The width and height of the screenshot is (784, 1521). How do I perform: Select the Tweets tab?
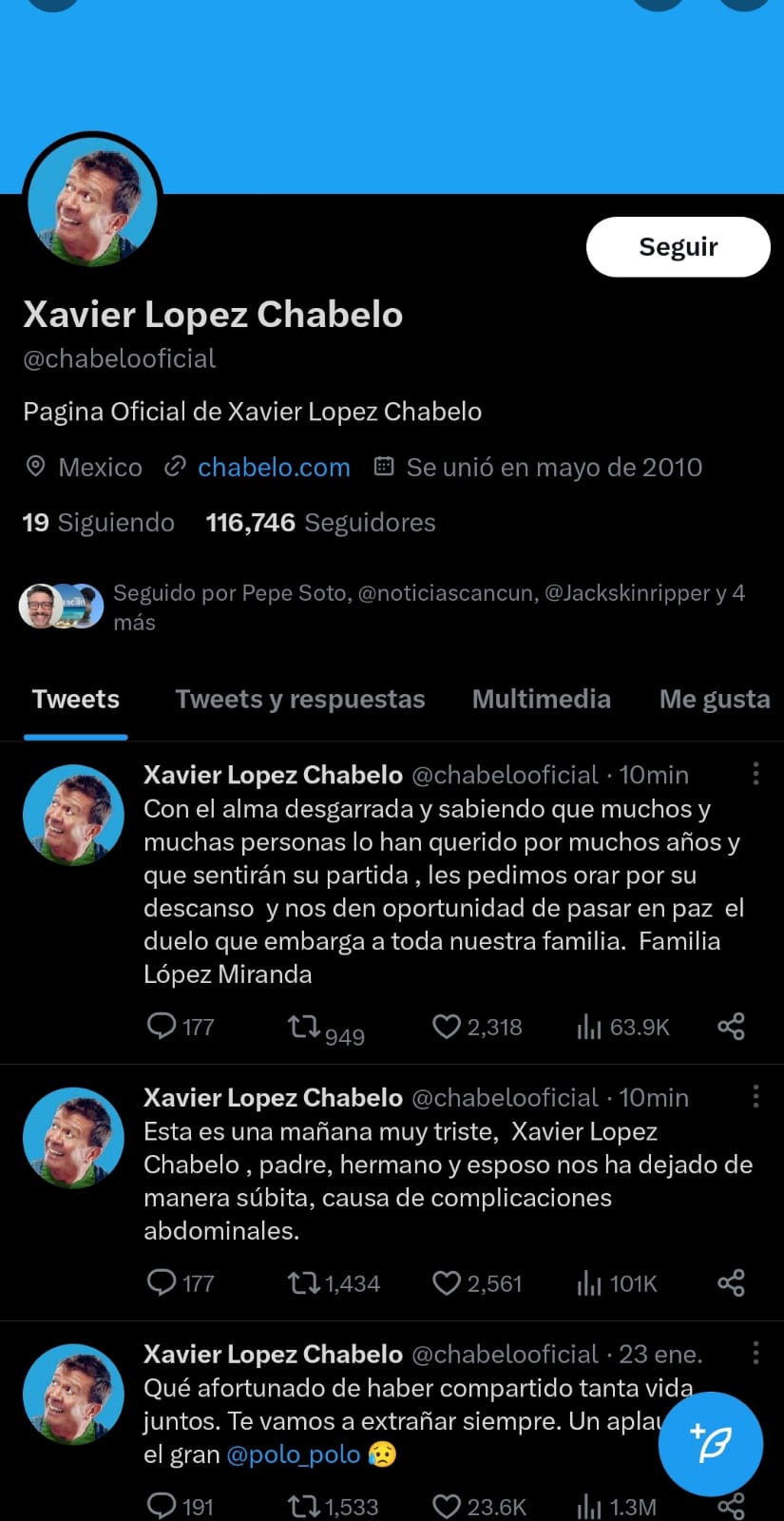pos(76,700)
